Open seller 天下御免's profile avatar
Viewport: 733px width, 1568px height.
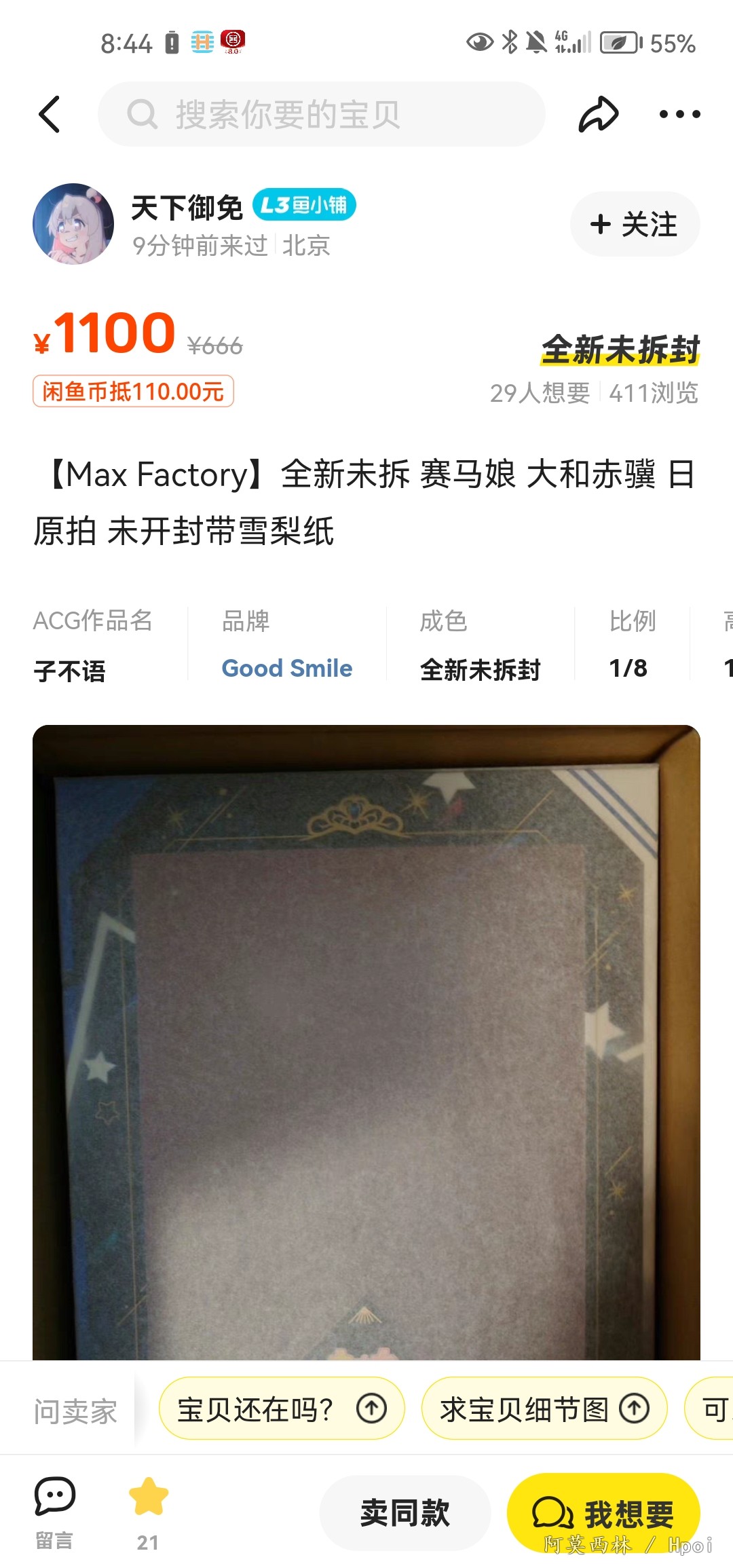(x=73, y=224)
